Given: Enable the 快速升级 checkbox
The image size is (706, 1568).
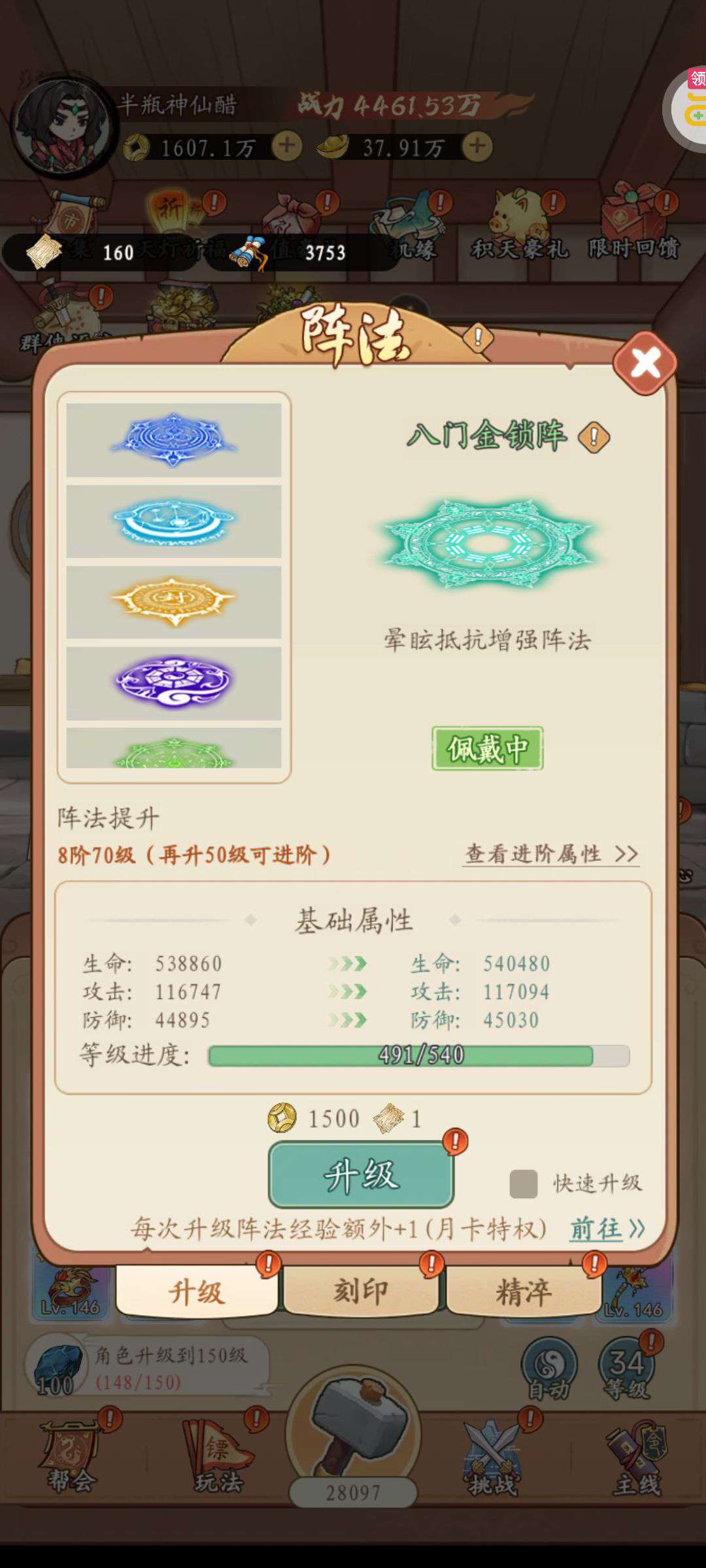Looking at the screenshot, I should [523, 1183].
